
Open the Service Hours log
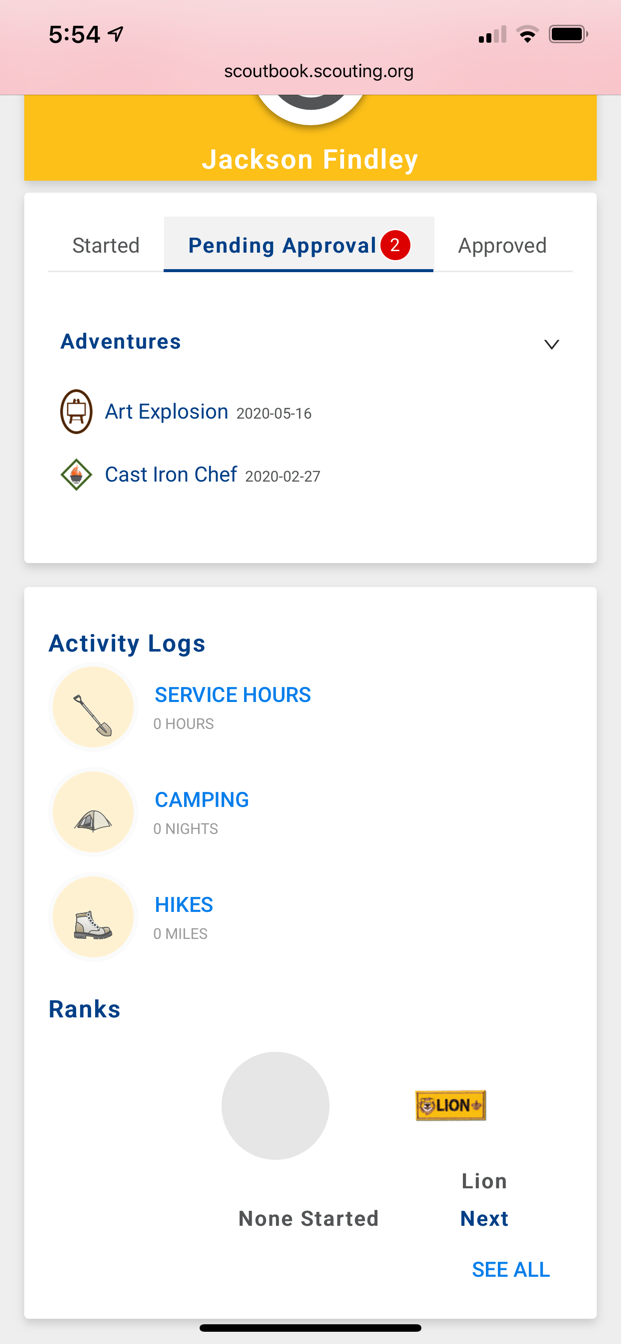(x=232, y=695)
